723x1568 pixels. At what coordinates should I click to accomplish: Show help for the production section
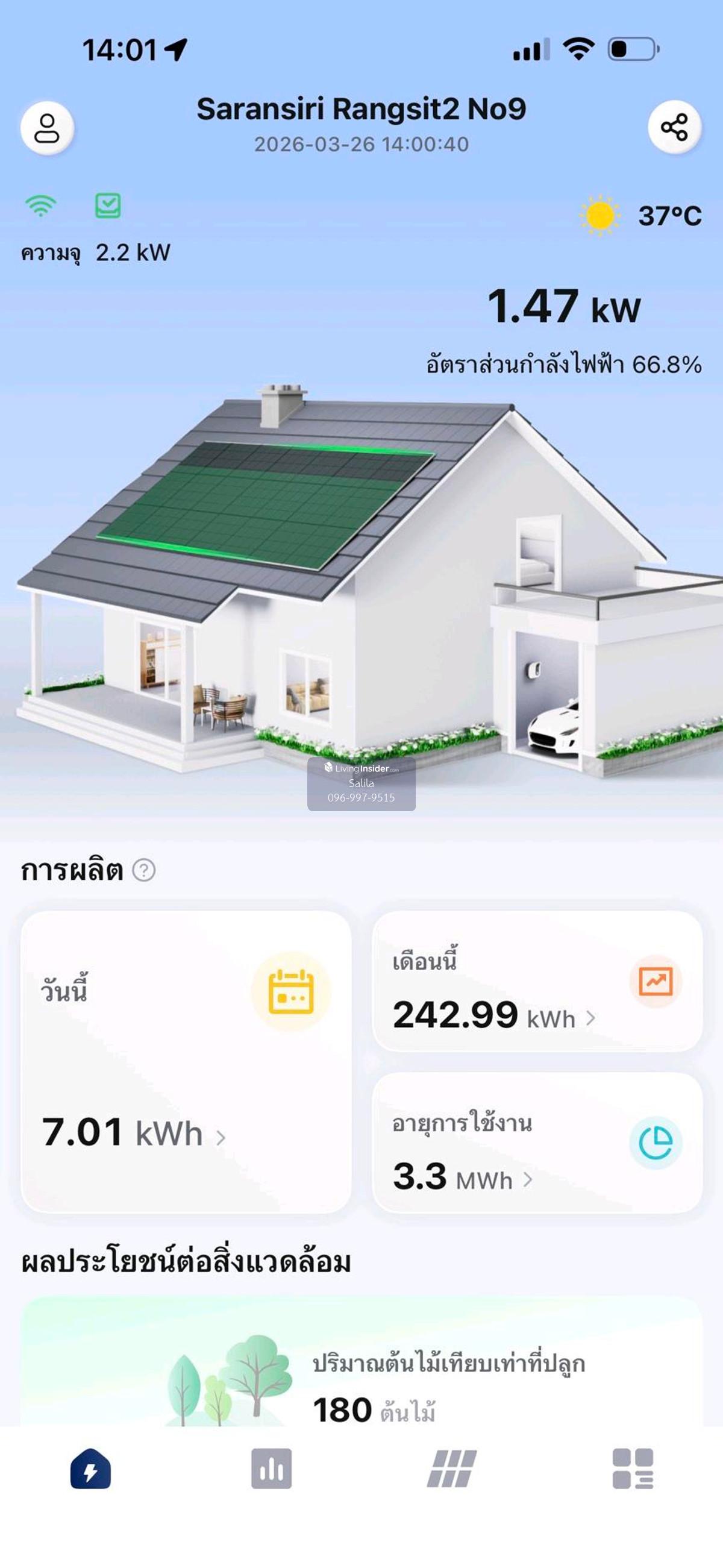[x=144, y=870]
